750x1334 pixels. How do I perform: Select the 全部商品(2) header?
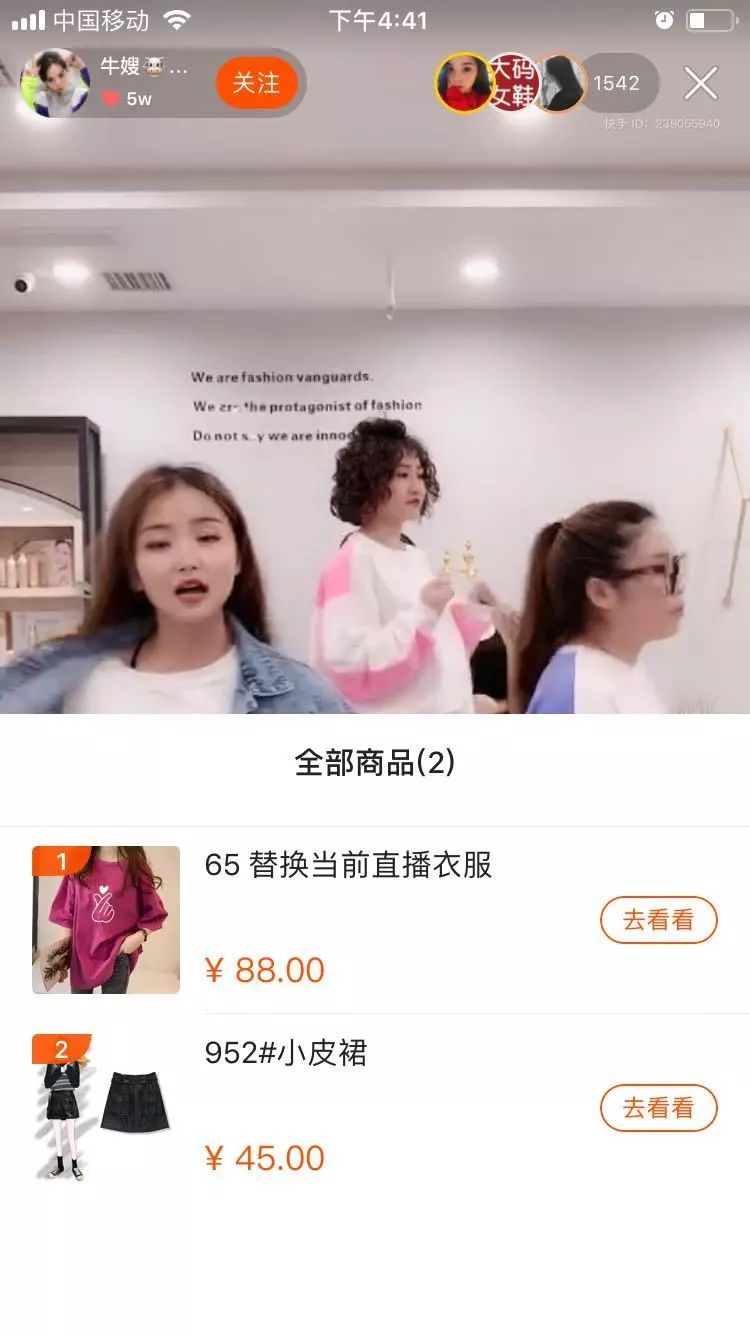(x=375, y=762)
